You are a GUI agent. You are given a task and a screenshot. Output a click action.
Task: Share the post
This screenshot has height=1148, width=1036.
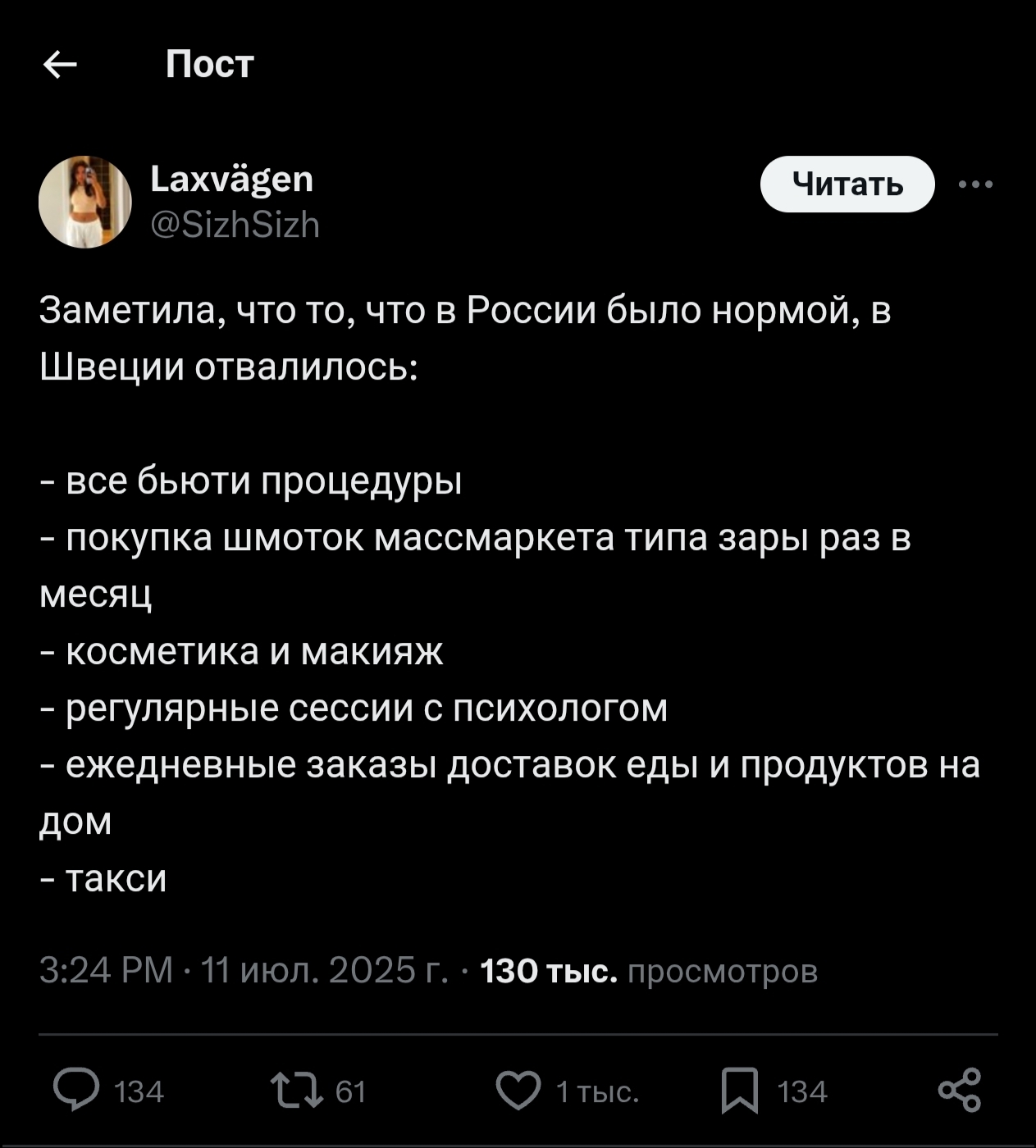[x=959, y=1091]
